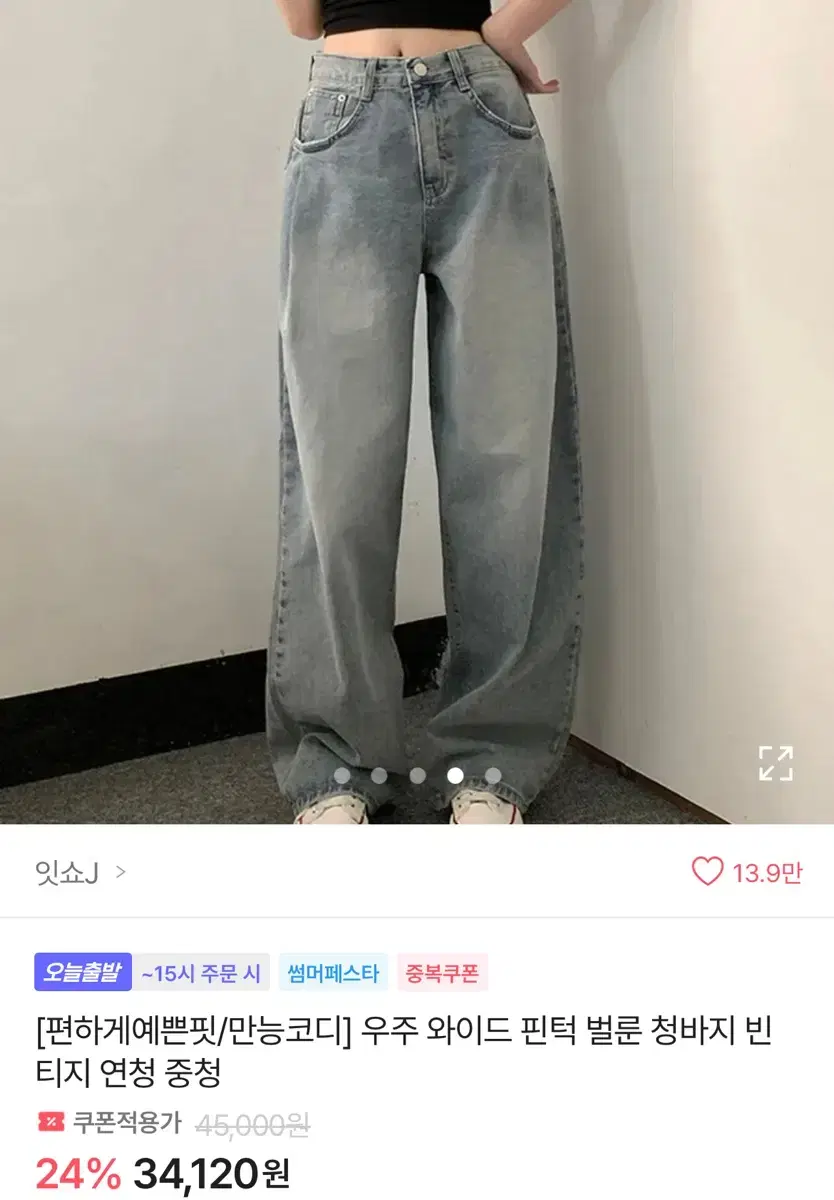Viewport: 834px width, 1200px height.
Task: Expand seller details via the chevron
Action: (122, 872)
